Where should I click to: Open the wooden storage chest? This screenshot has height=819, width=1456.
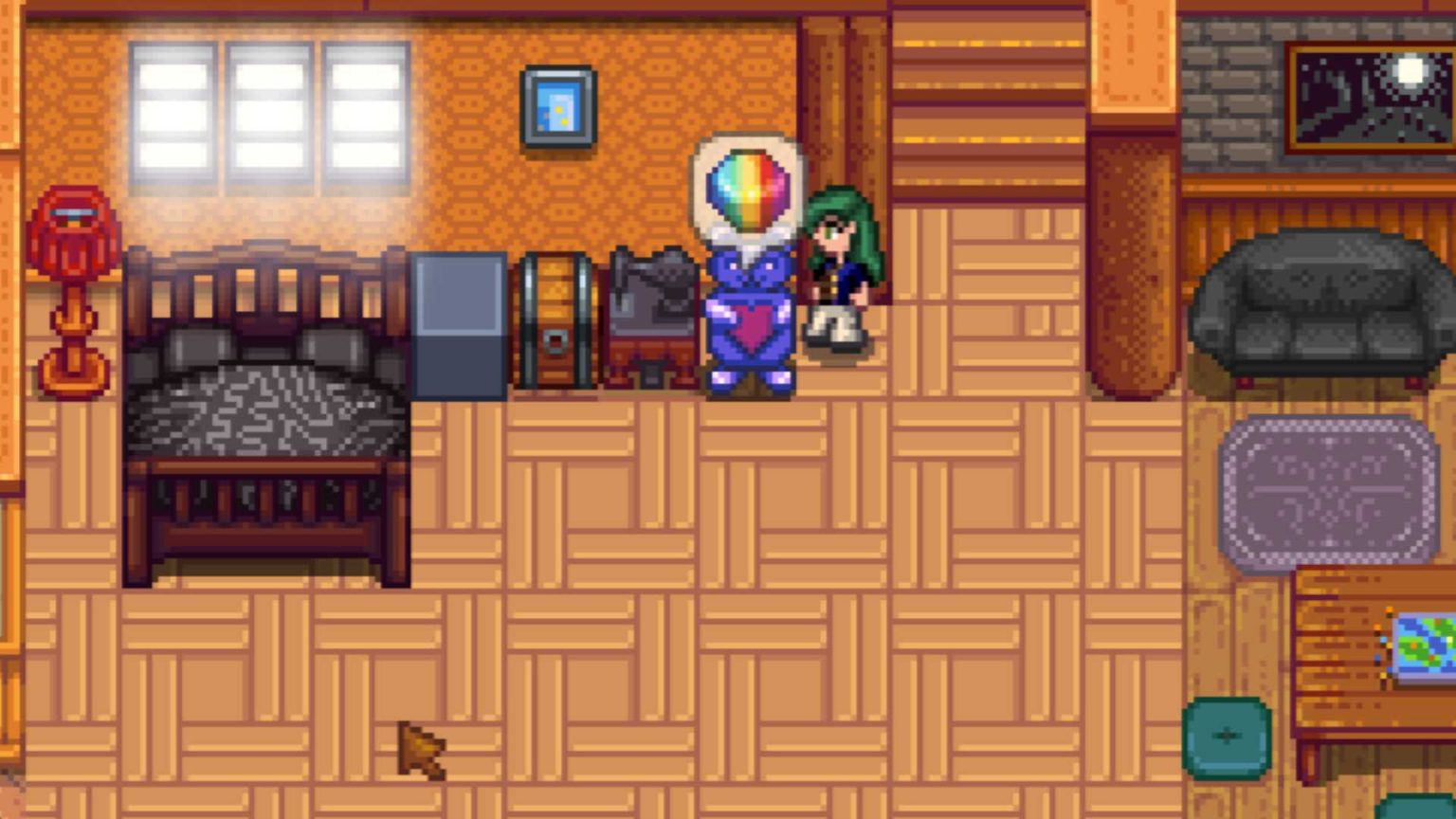(x=555, y=322)
